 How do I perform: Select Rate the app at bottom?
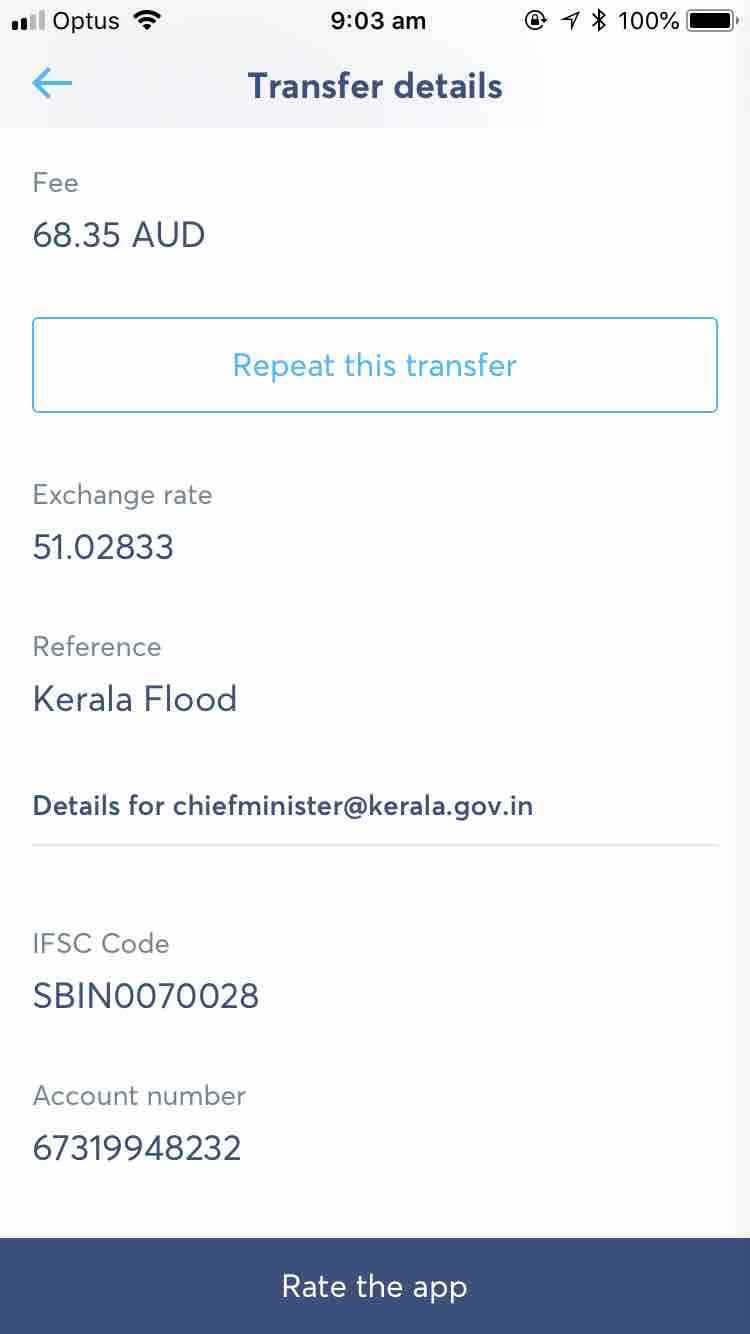375,1286
